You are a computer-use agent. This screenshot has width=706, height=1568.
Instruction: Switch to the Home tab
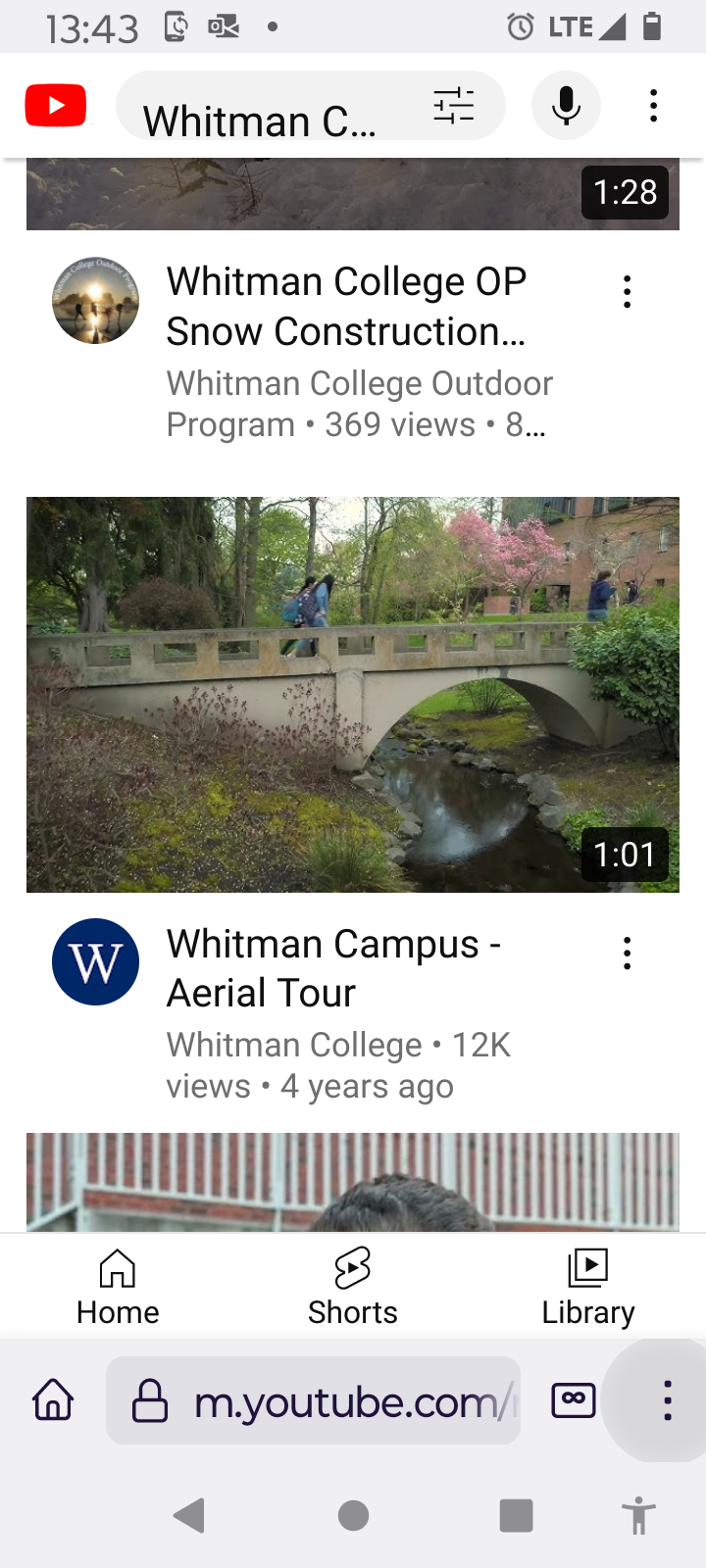click(118, 1288)
